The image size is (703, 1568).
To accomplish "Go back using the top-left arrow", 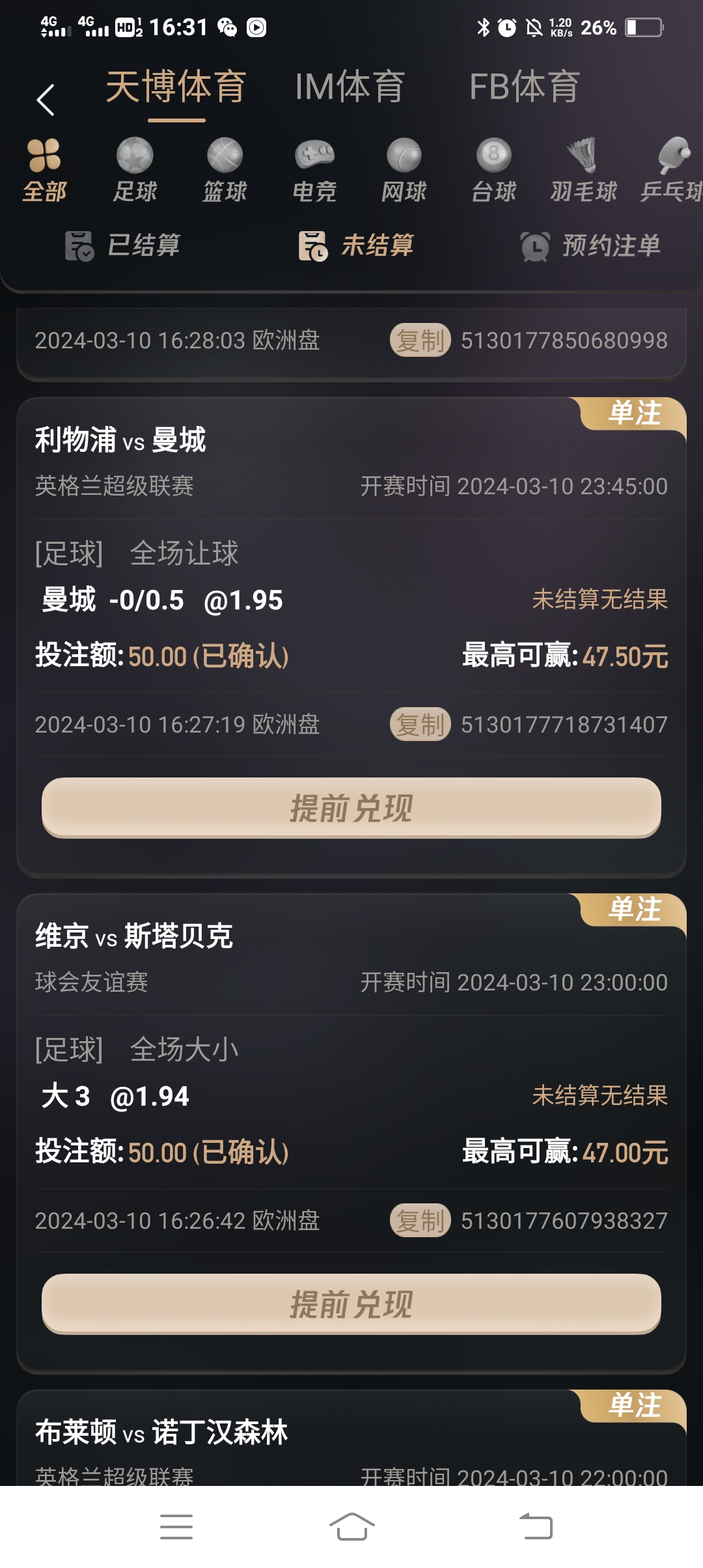I will pos(45,100).
